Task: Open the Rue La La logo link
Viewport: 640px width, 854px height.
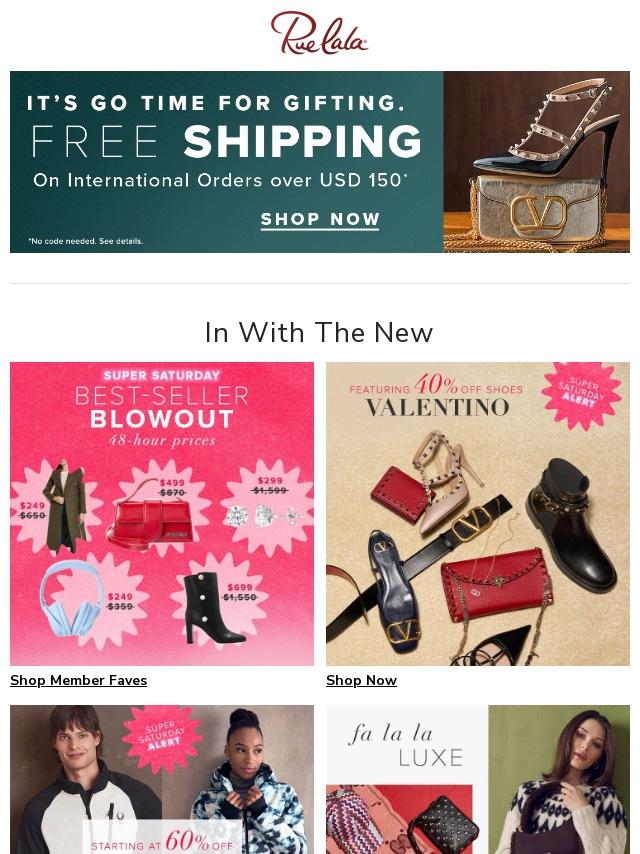Action: click(x=320, y=33)
